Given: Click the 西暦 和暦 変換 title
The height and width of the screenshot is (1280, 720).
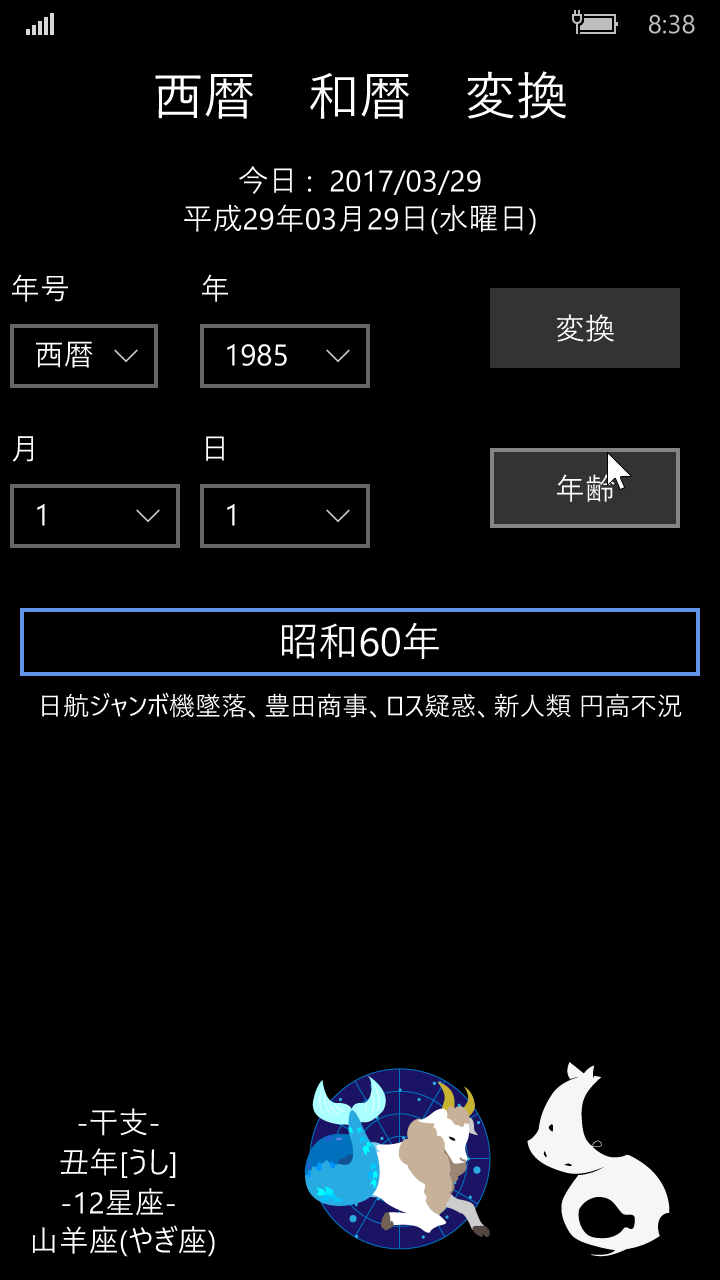Looking at the screenshot, I should 360,97.
